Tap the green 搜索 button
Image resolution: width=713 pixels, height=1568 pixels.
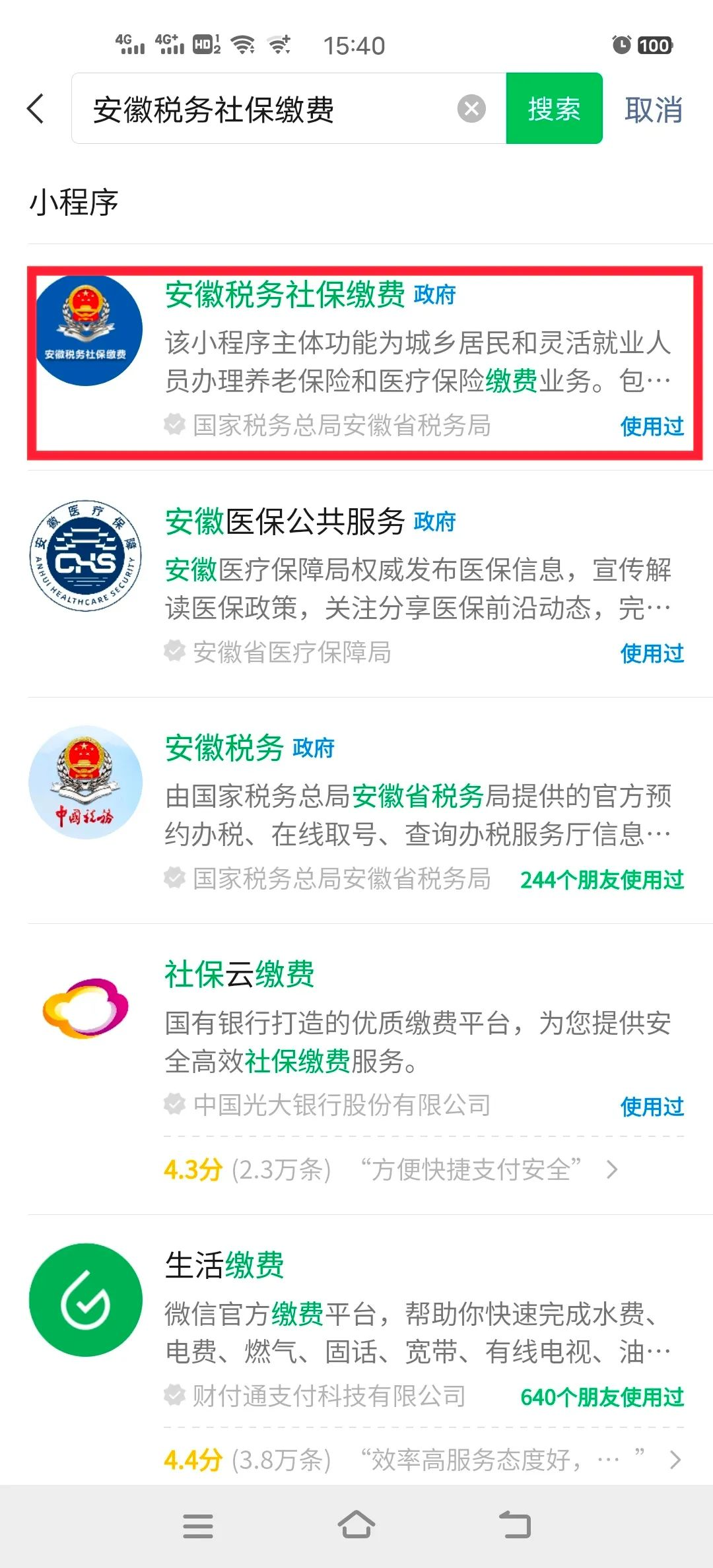[x=554, y=109]
